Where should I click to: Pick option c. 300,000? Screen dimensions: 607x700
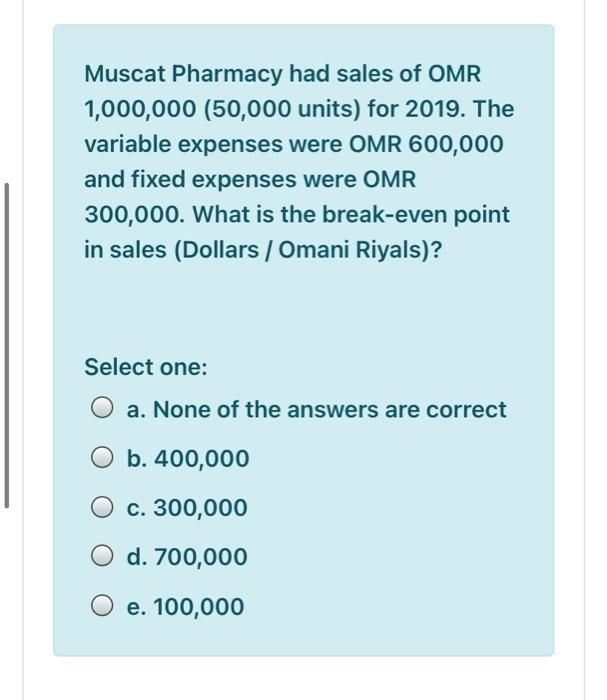click(103, 508)
